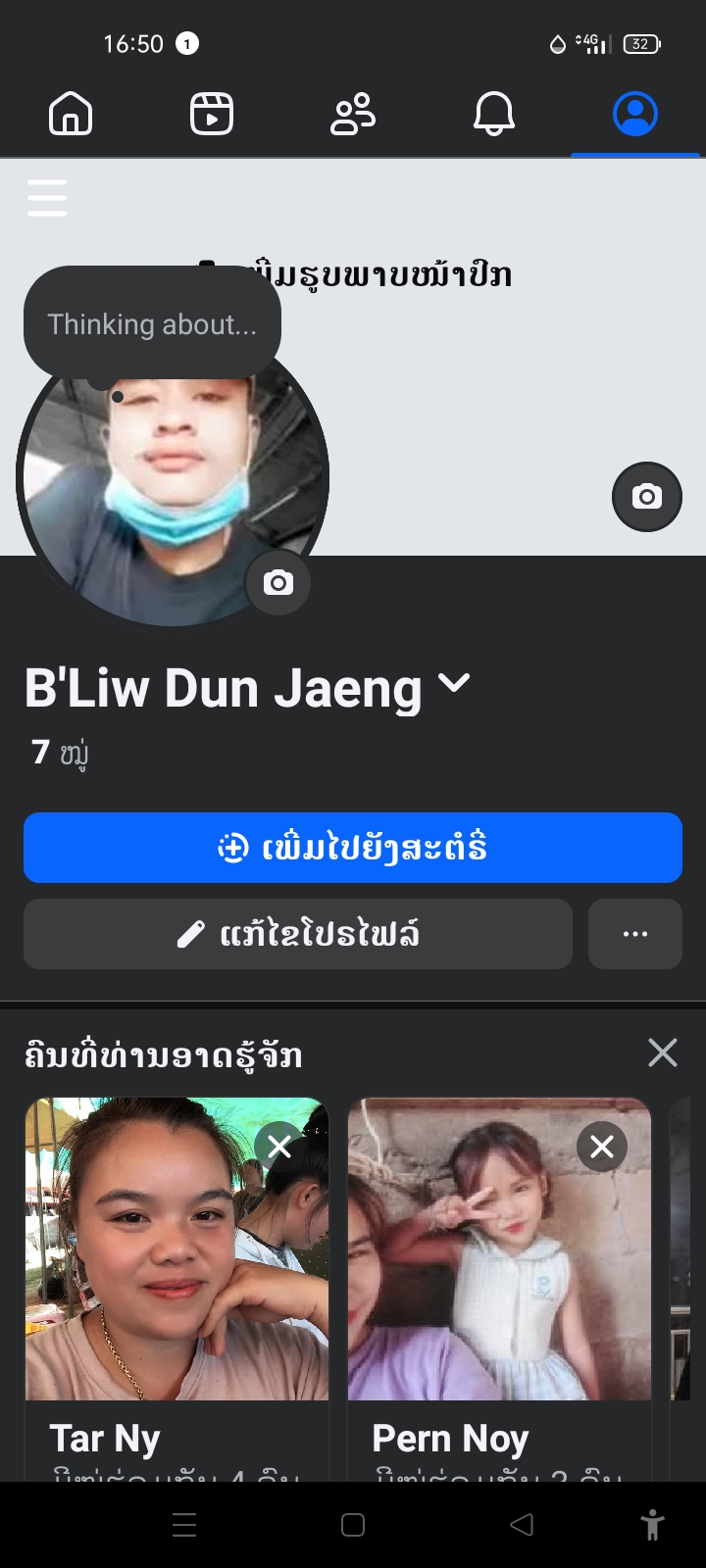Screen dimensions: 706x1568
Task: Tap the cover photo camera icon
Action: tap(646, 497)
